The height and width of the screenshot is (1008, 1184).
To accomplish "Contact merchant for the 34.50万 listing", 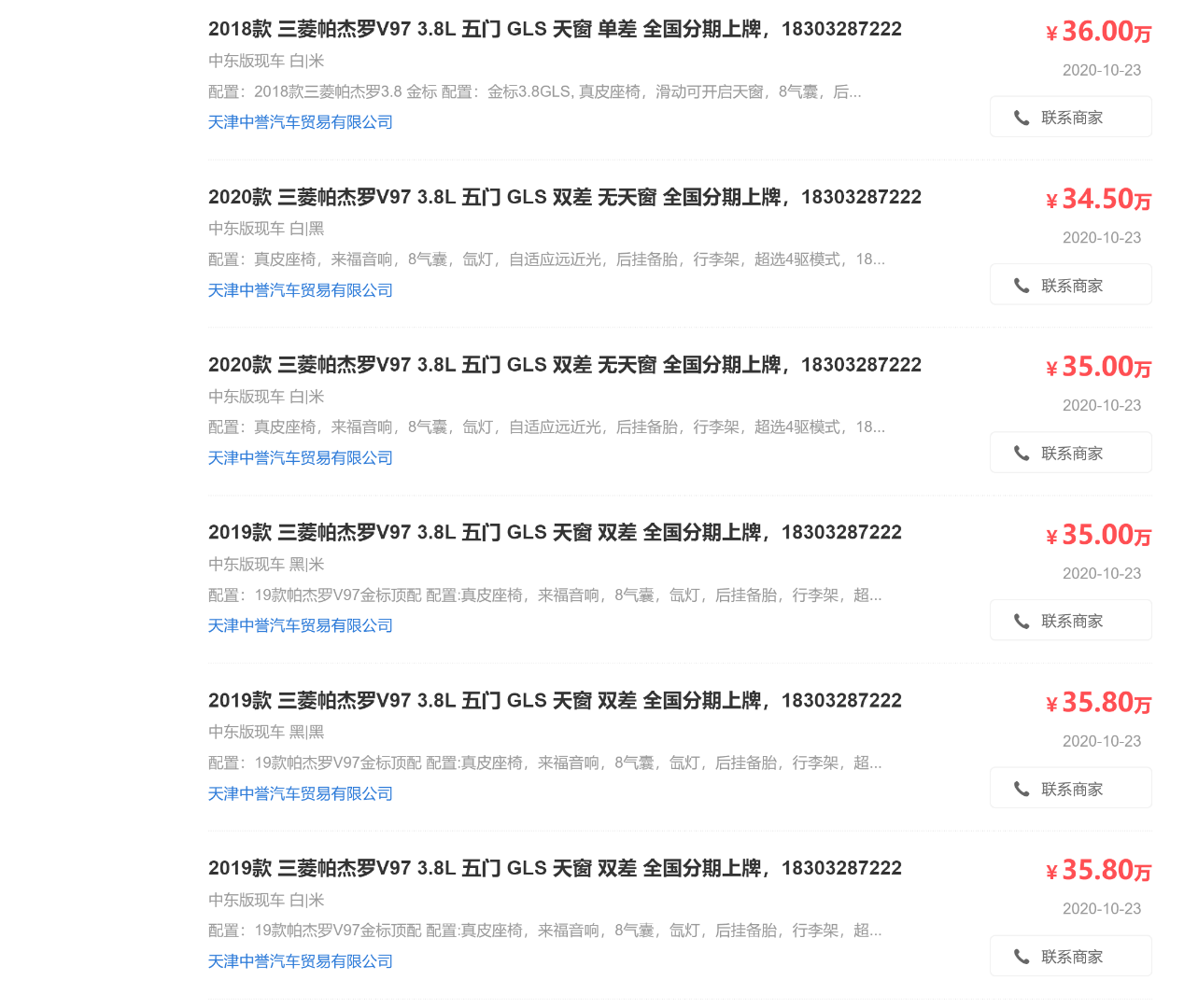I will (x=1070, y=286).
